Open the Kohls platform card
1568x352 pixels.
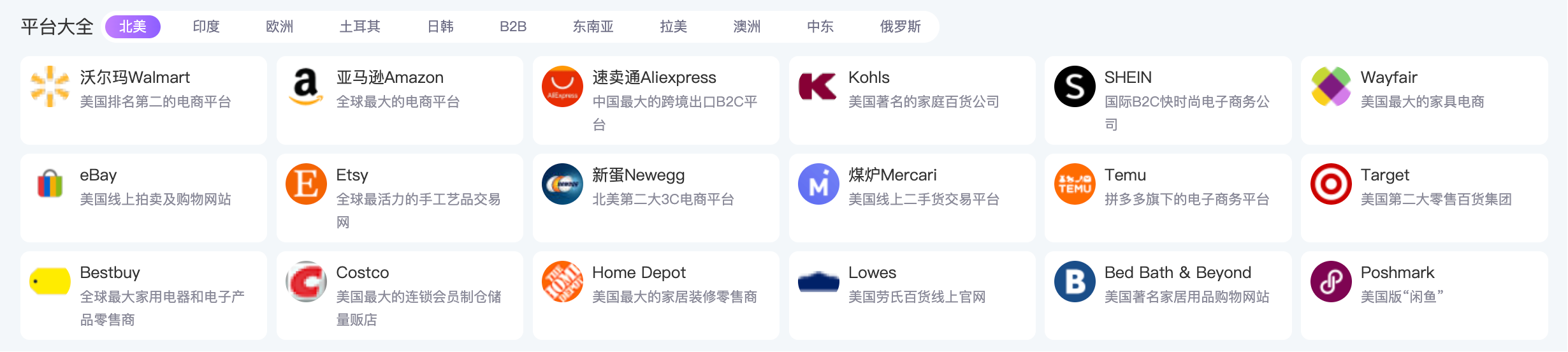(x=912, y=100)
